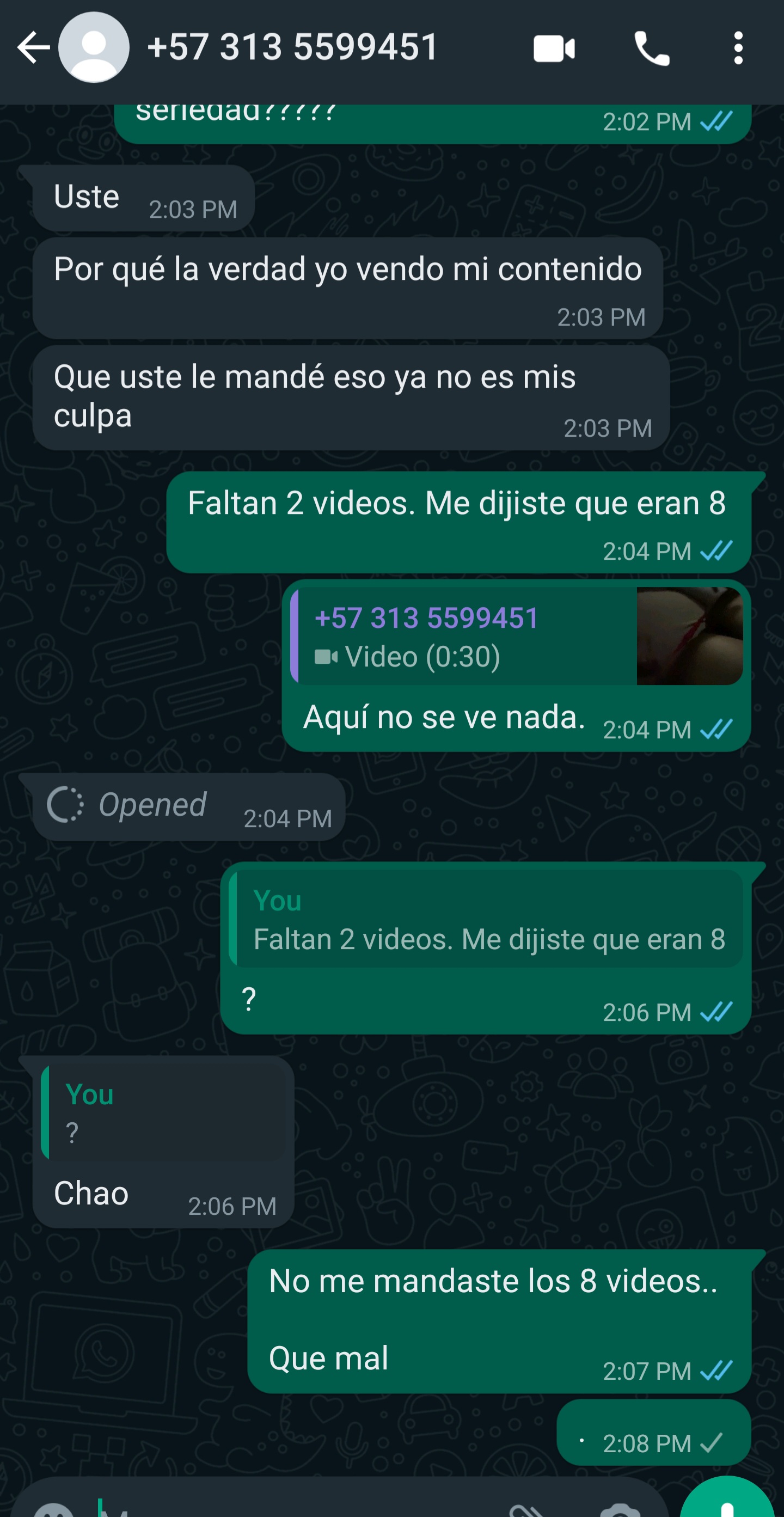Viewport: 784px width, 1517px height.
Task: Jump to the quoted 0:30 video message
Action: 517,635
